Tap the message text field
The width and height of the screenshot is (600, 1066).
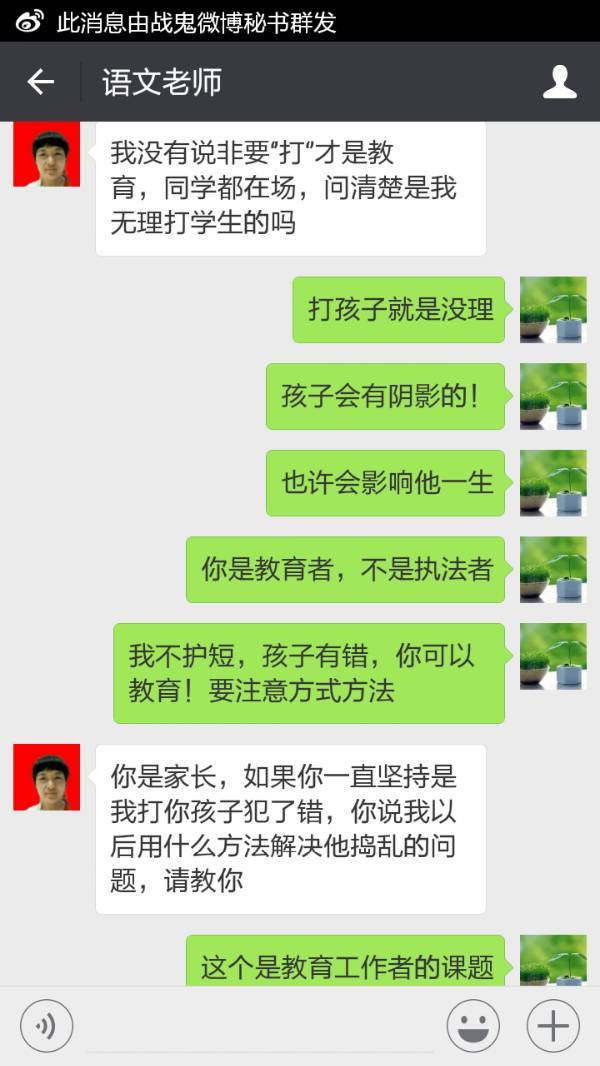click(x=260, y=1026)
